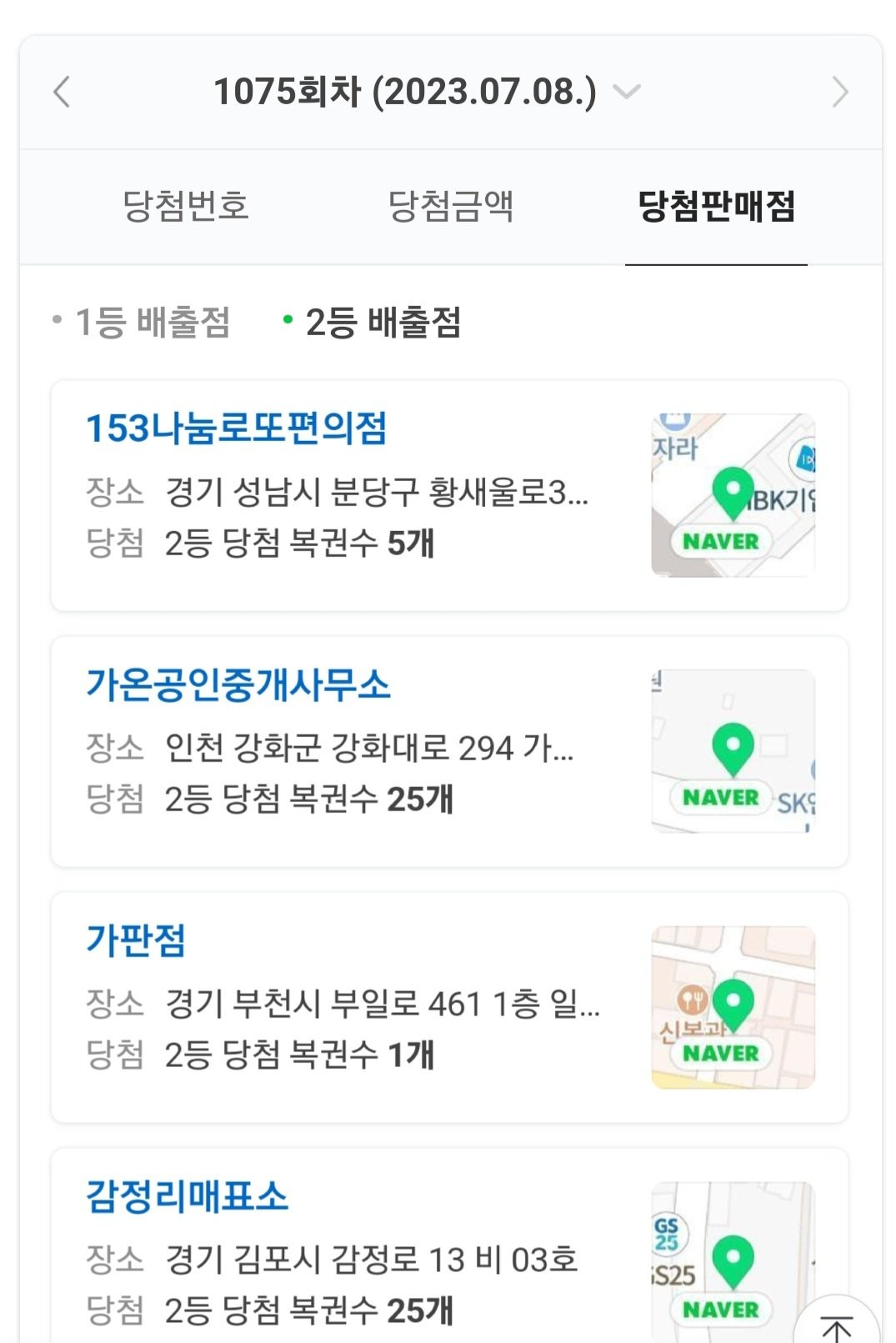View the map for 가온공인중개사무소
The height and width of the screenshot is (1343, 896).
(x=733, y=751)
